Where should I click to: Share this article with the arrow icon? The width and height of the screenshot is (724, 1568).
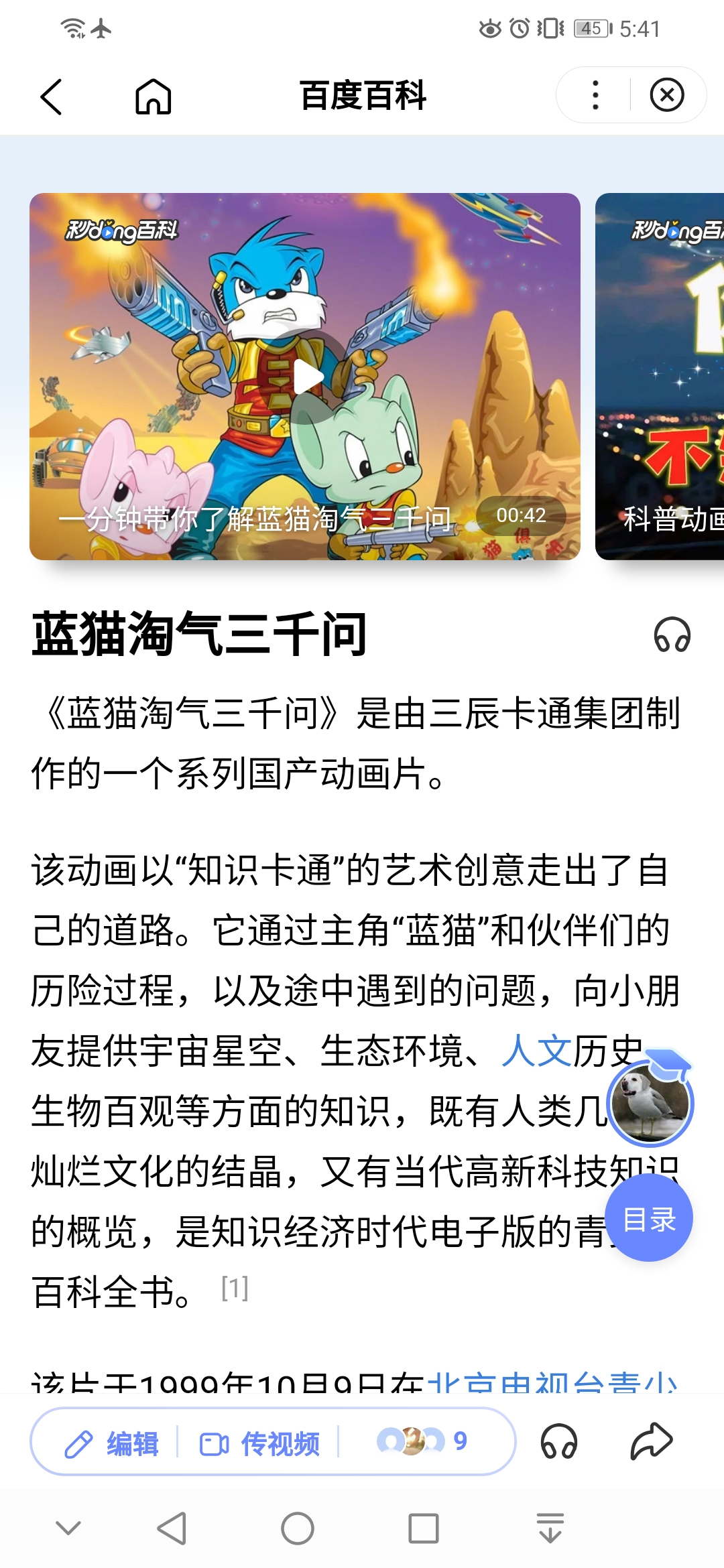[x=651, y=1441]
